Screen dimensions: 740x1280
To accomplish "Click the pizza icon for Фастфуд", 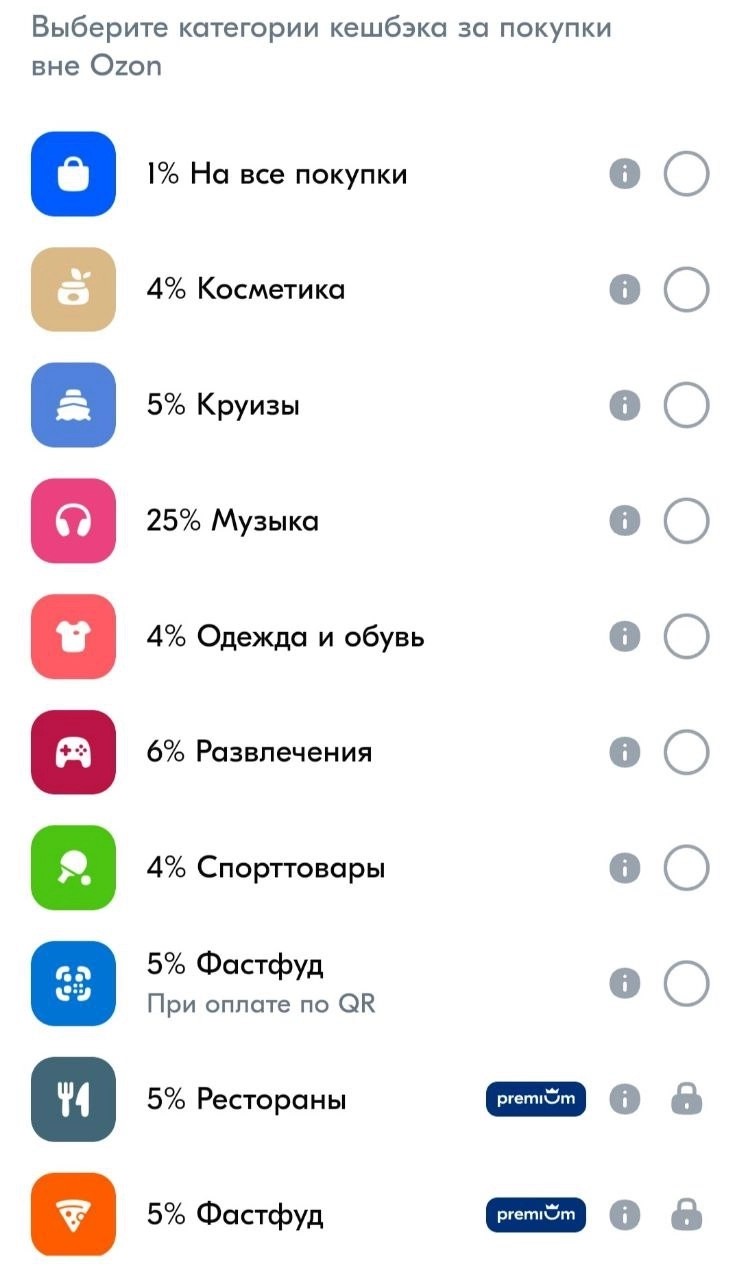I will tap(73, 1215).
